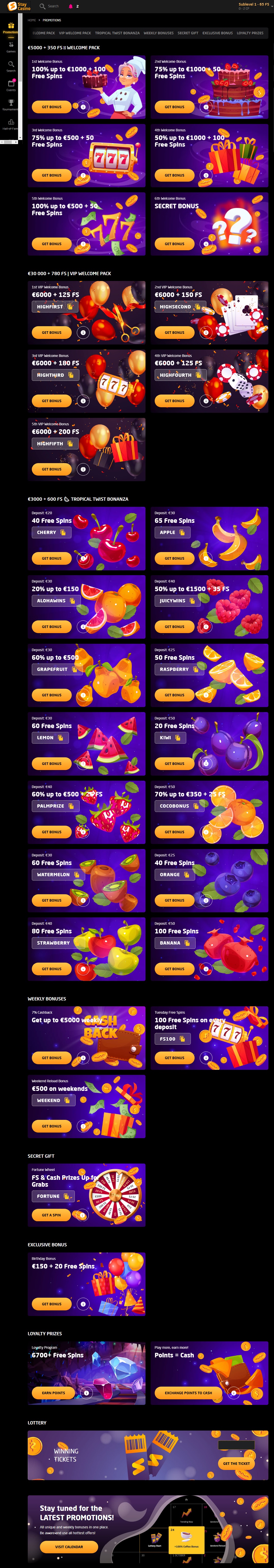Claim the CHERRY 40 Free Spins bonus
The image size is (274, 1568).
coord(51,558)
